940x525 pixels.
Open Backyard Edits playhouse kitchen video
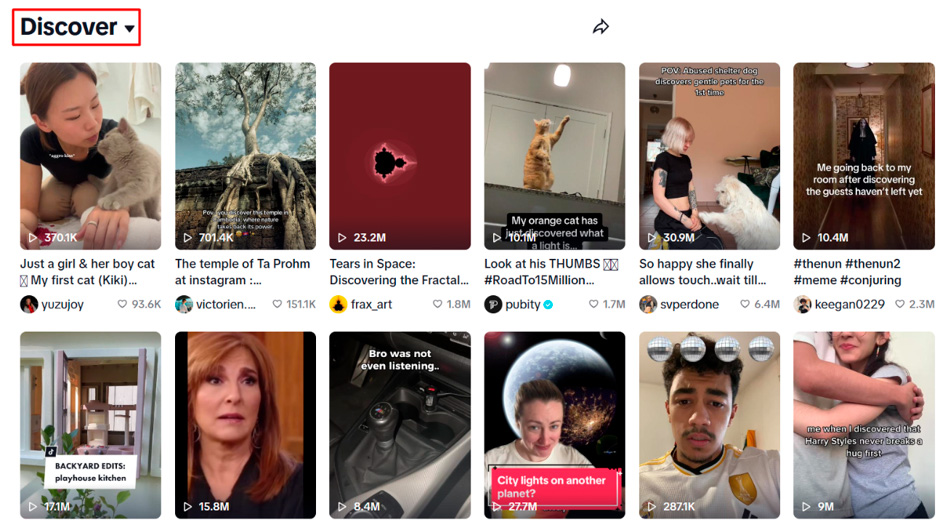pyautogui.click(x=90, y=425)
